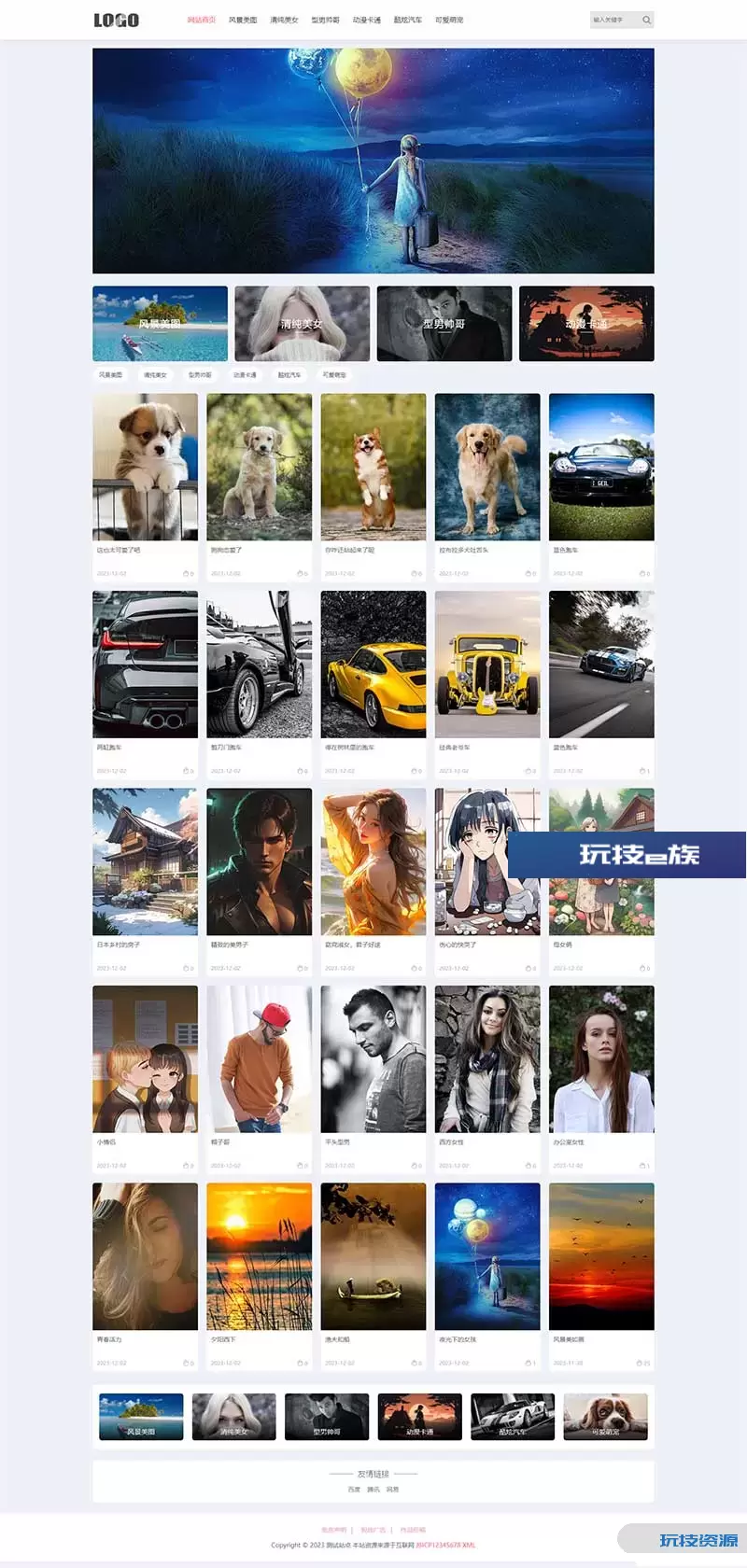The width and height of the screenshot is (747, 1568).
Task: Tap the search magnifier icon
Action: pos(646,20)
